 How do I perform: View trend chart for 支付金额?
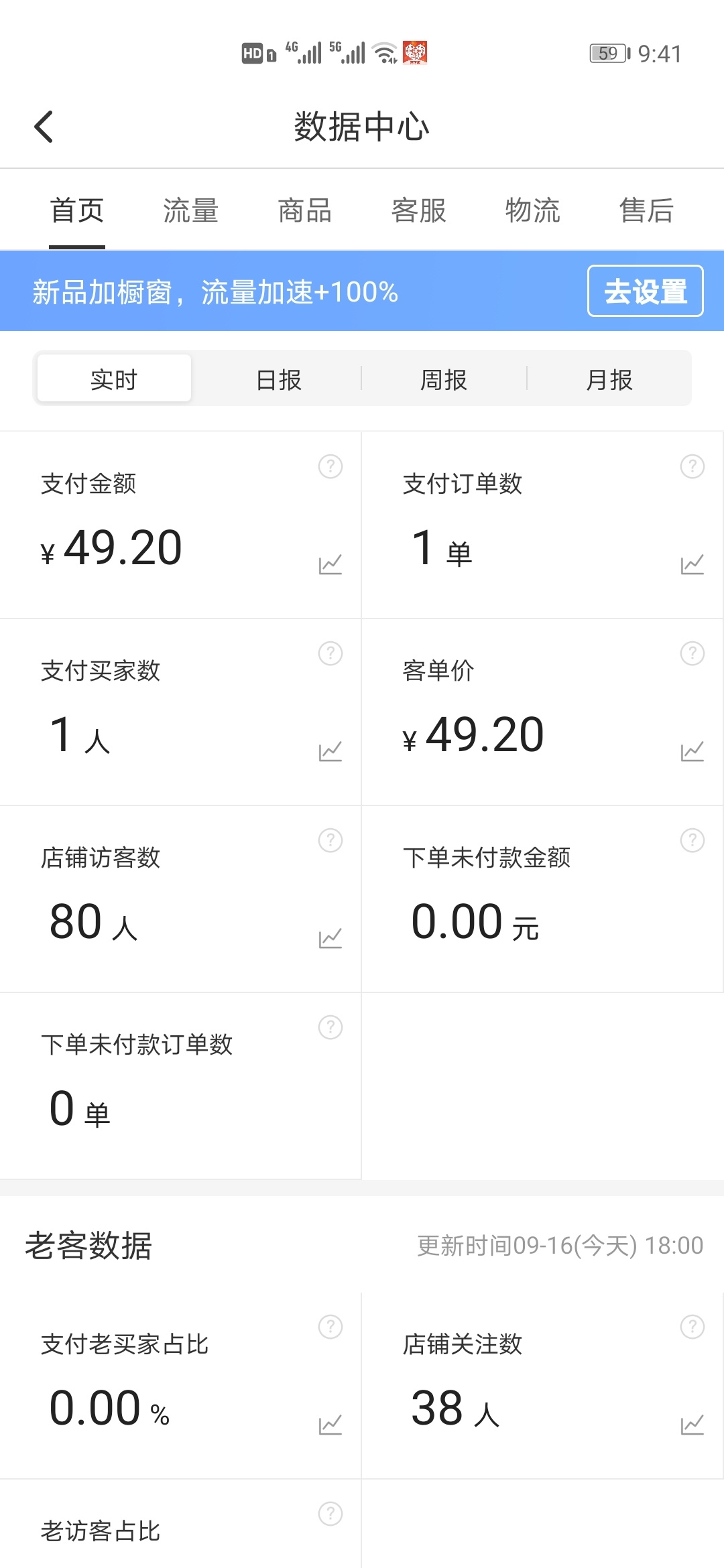pos(330,564)
